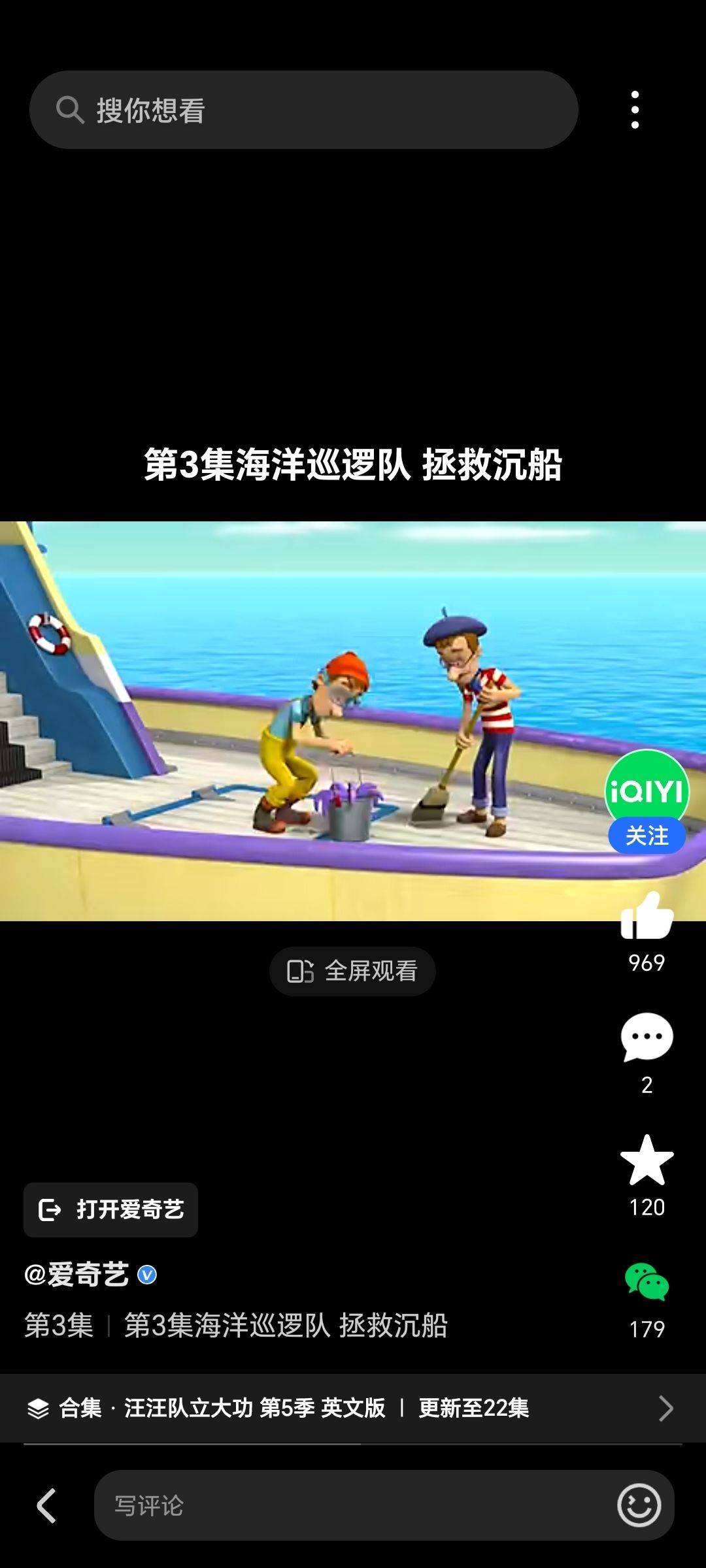Follow iQIYI with the 关注 button
Viewport: 706px width, 1568px height.
click(x=647, y=836)
